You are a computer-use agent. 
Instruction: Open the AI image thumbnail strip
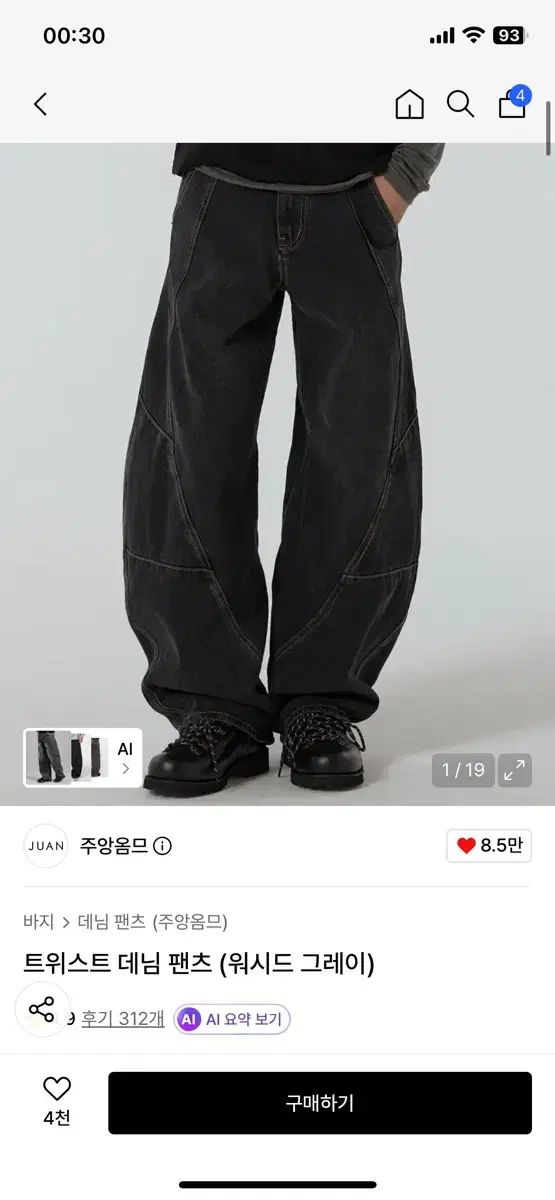click(x=83, y=757)
